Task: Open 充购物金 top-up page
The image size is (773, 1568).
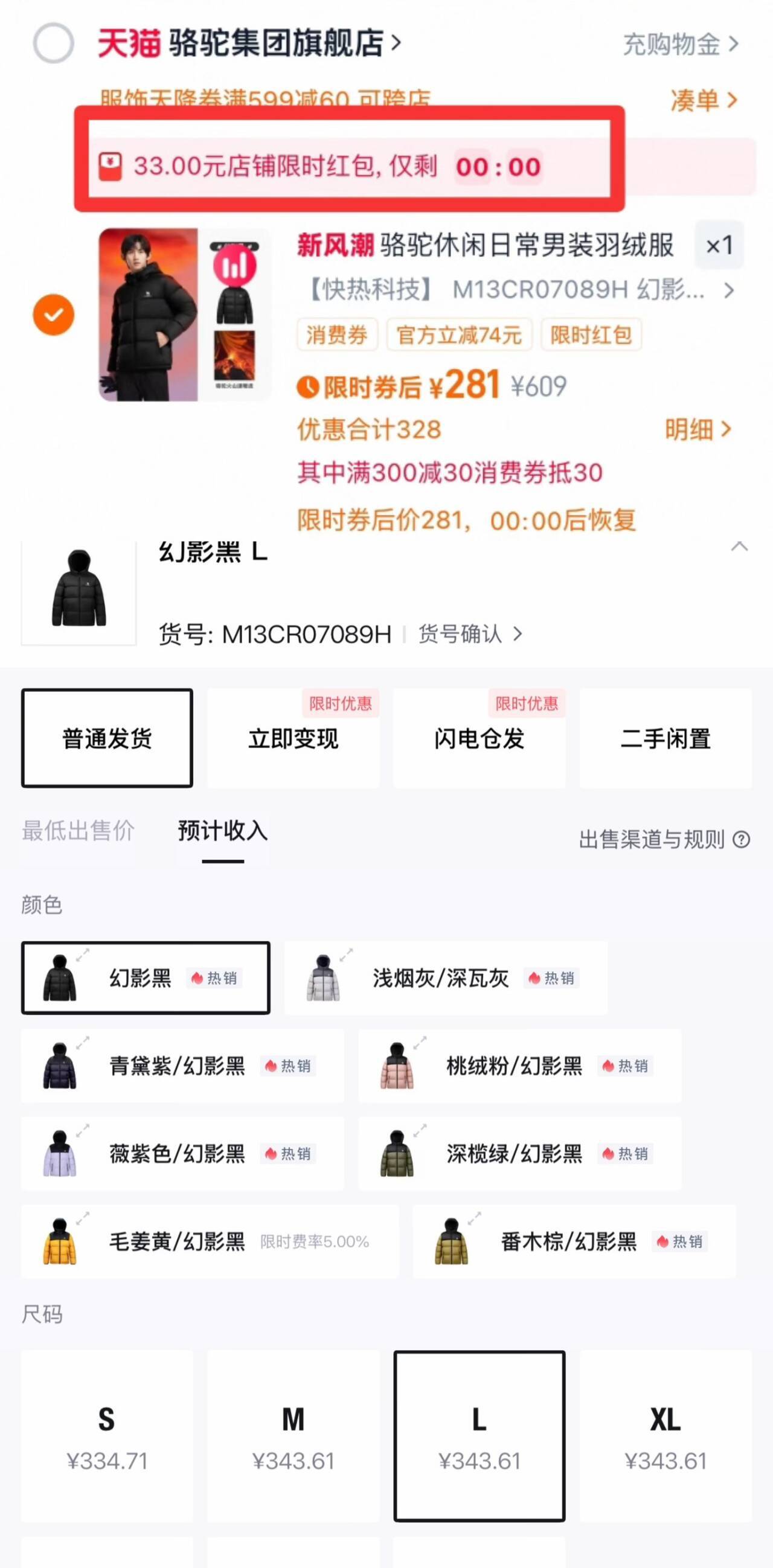Action: click(680, 45)
